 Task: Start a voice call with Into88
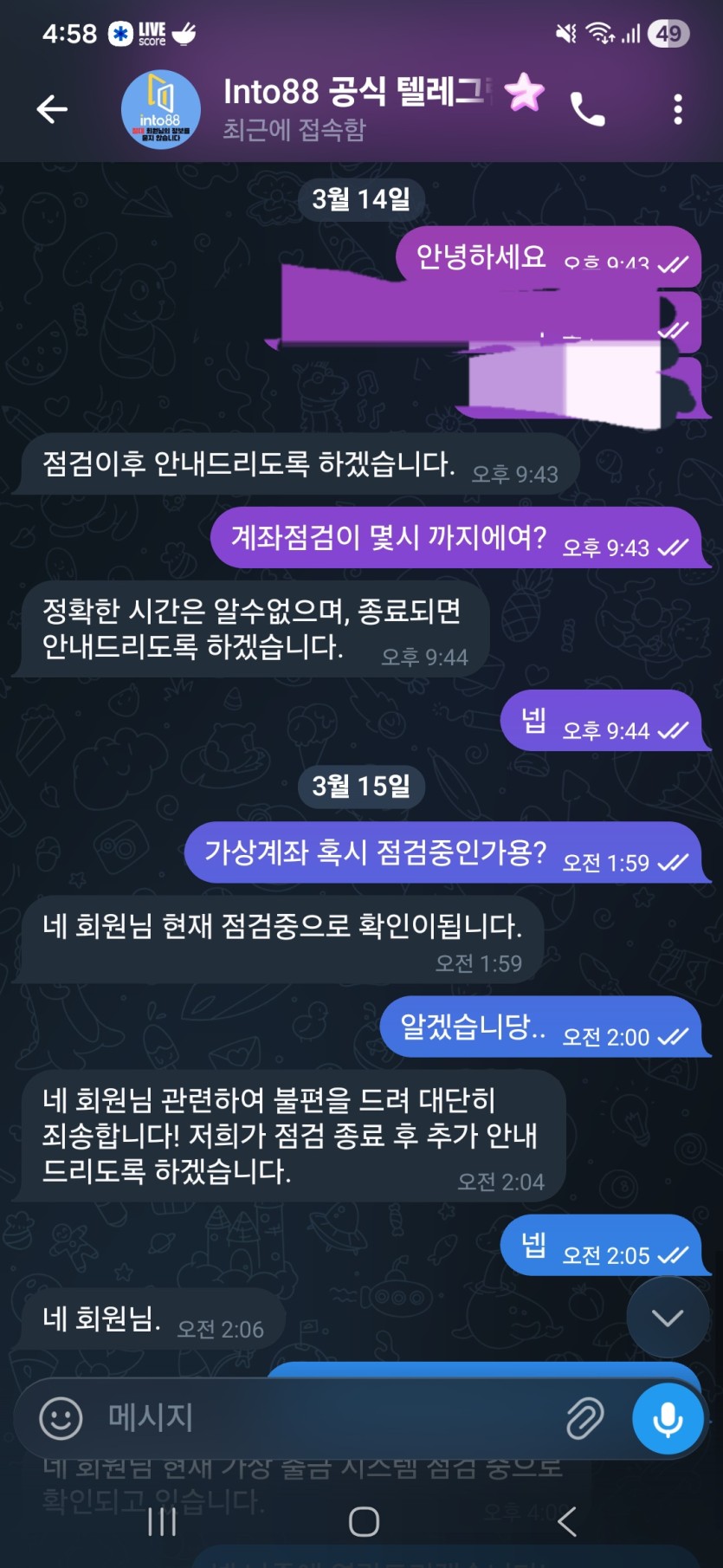[x=587, y=110]
